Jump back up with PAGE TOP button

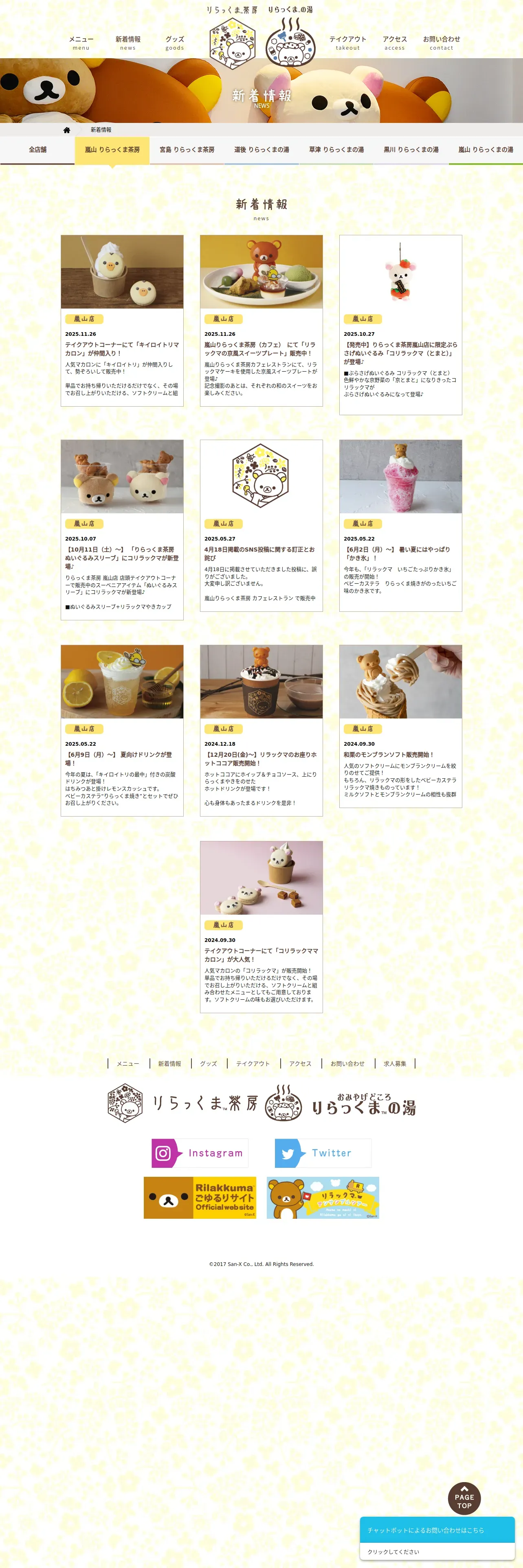[465, 1498]
